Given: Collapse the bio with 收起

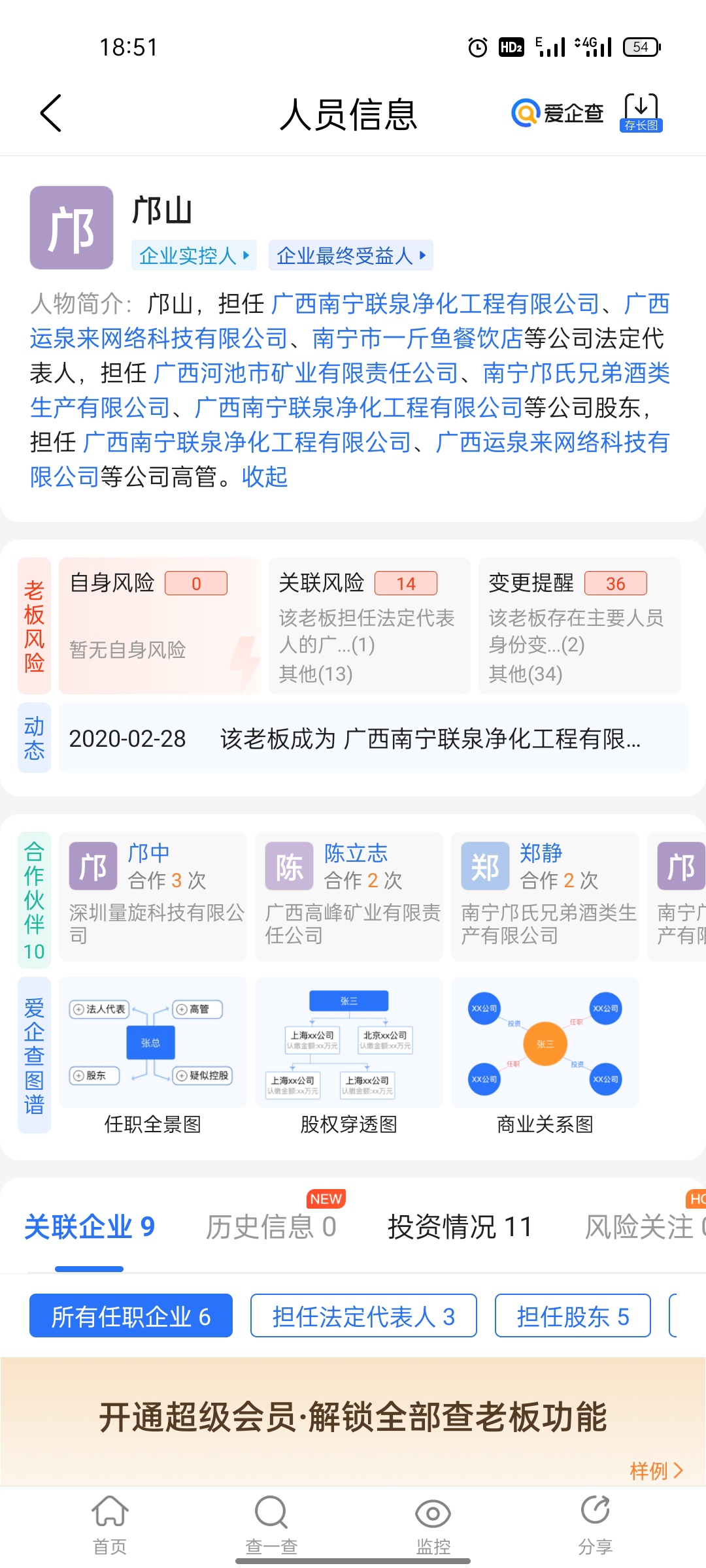Looking at the screenshot, I should click(x=265, y=477).
